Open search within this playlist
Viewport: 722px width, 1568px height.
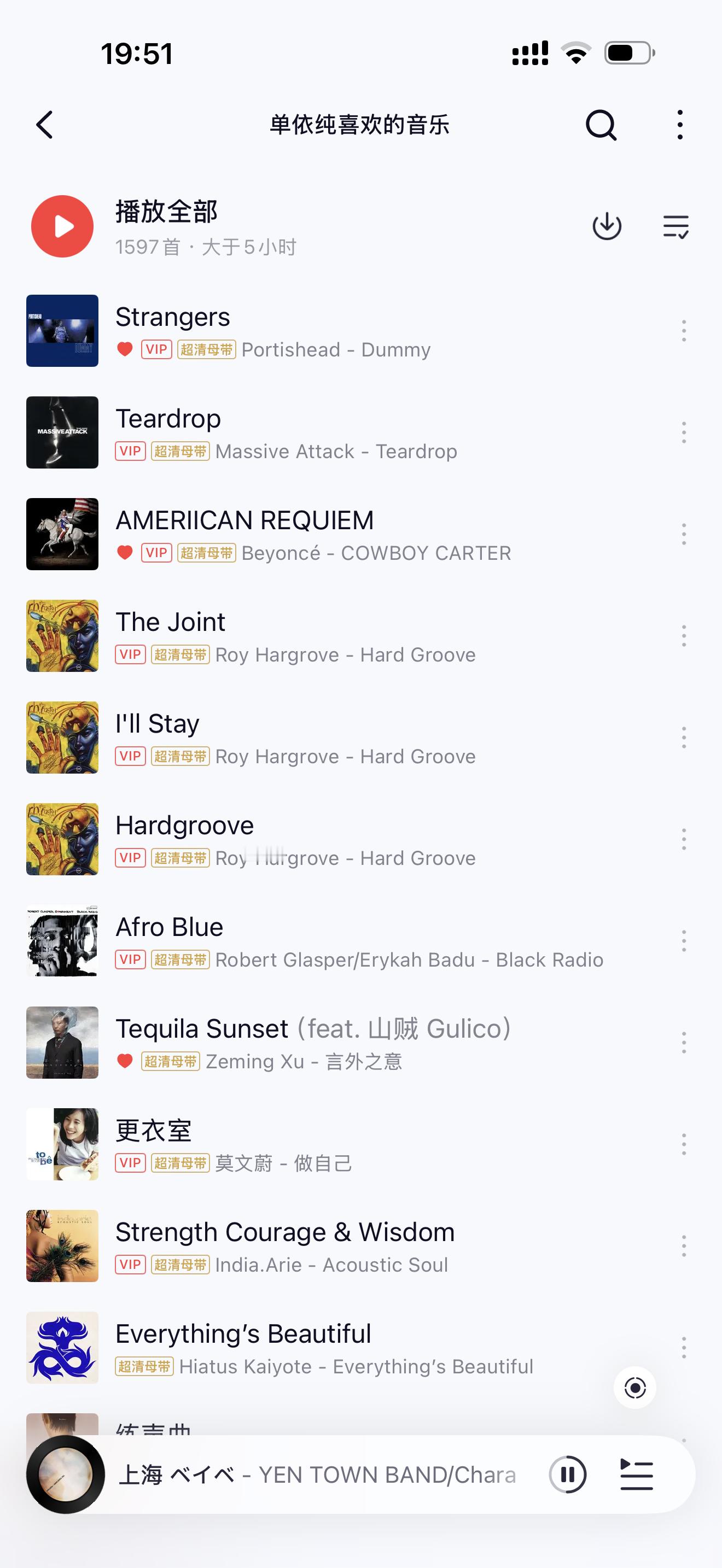(x=601, y=125)
